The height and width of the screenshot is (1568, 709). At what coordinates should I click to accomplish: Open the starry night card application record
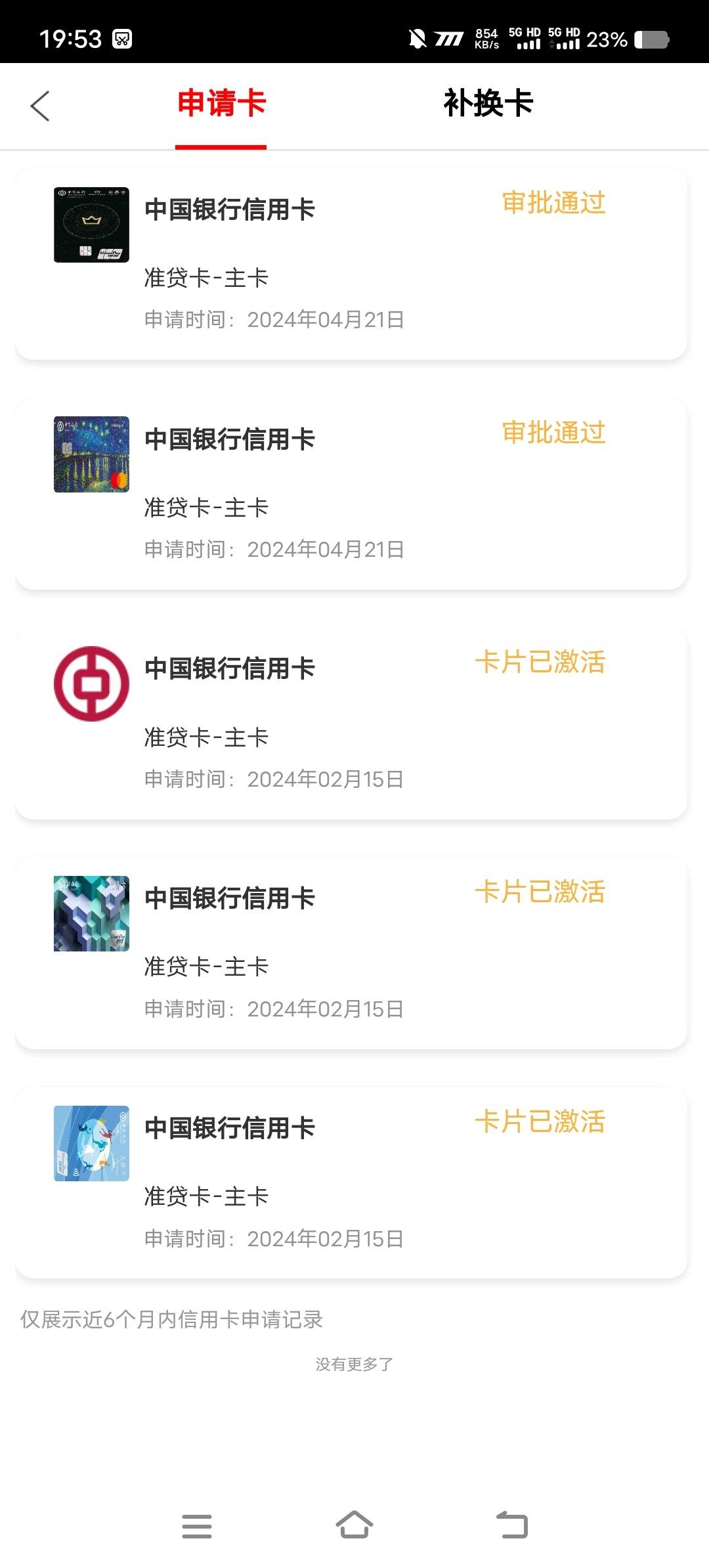[351, 494]
